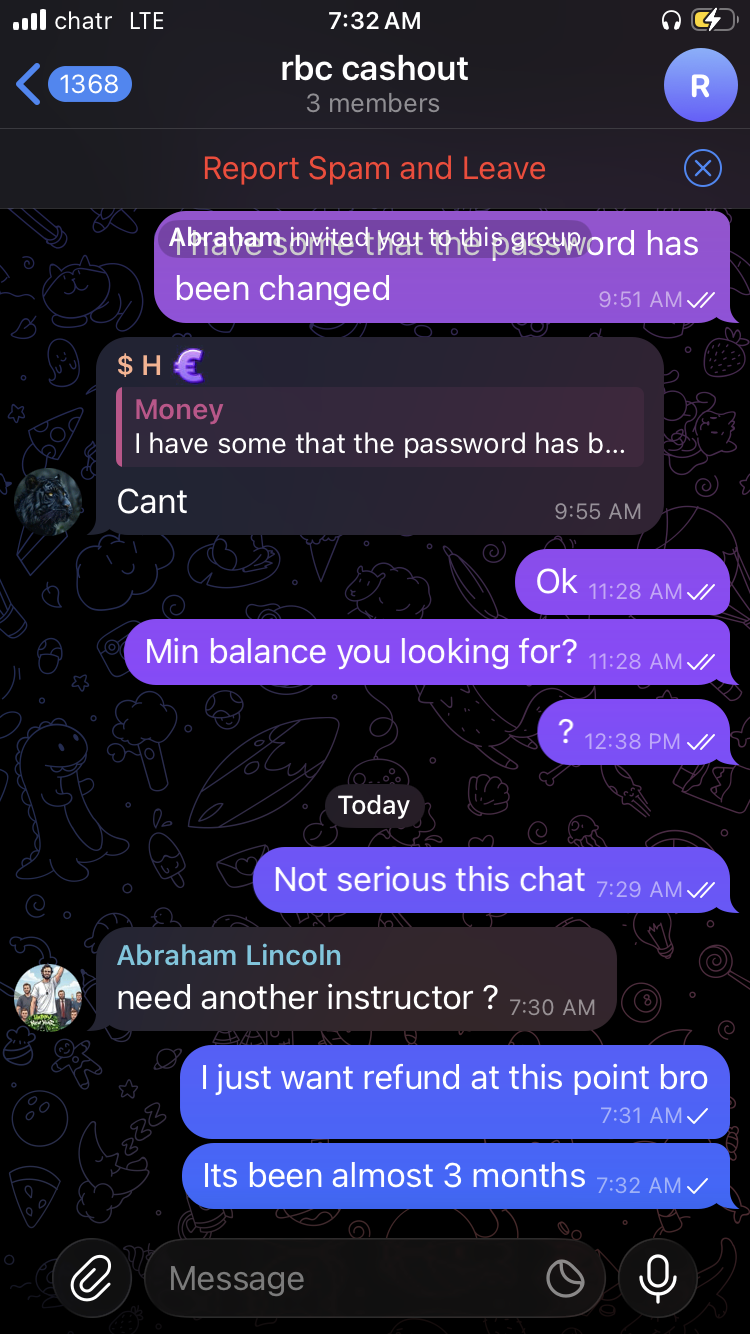Jump to quoted Money message in reply
This screenshot has width=750, height=1334.
[380, 427]
